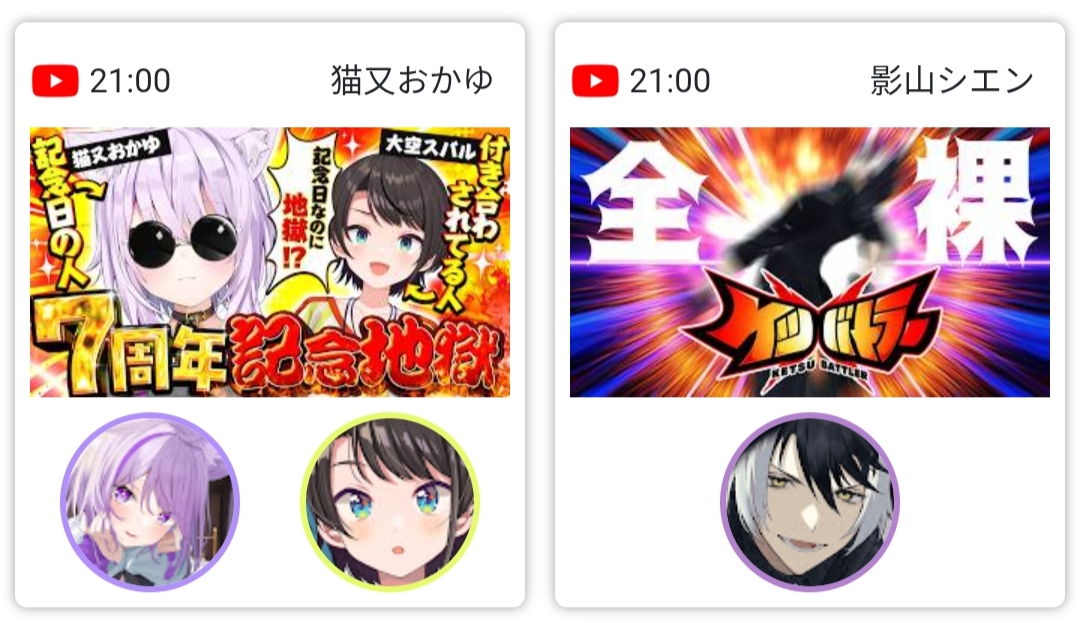Open 猫又おかゆ's 7周年 stream thumbnail
The width and height of the screenshot is (1080, 623).
pyautogui.click(x=270, y=262)
